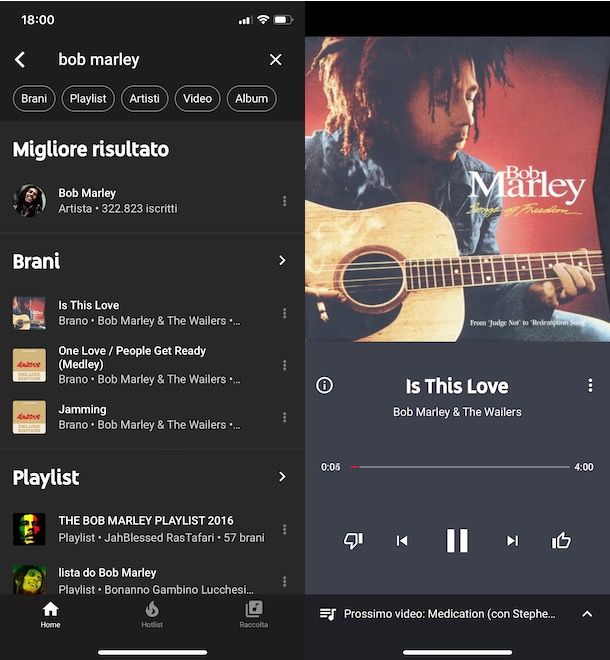Open options for Bob Marley artist
Screen dimensions: 610x660
(x=284, y=201)
